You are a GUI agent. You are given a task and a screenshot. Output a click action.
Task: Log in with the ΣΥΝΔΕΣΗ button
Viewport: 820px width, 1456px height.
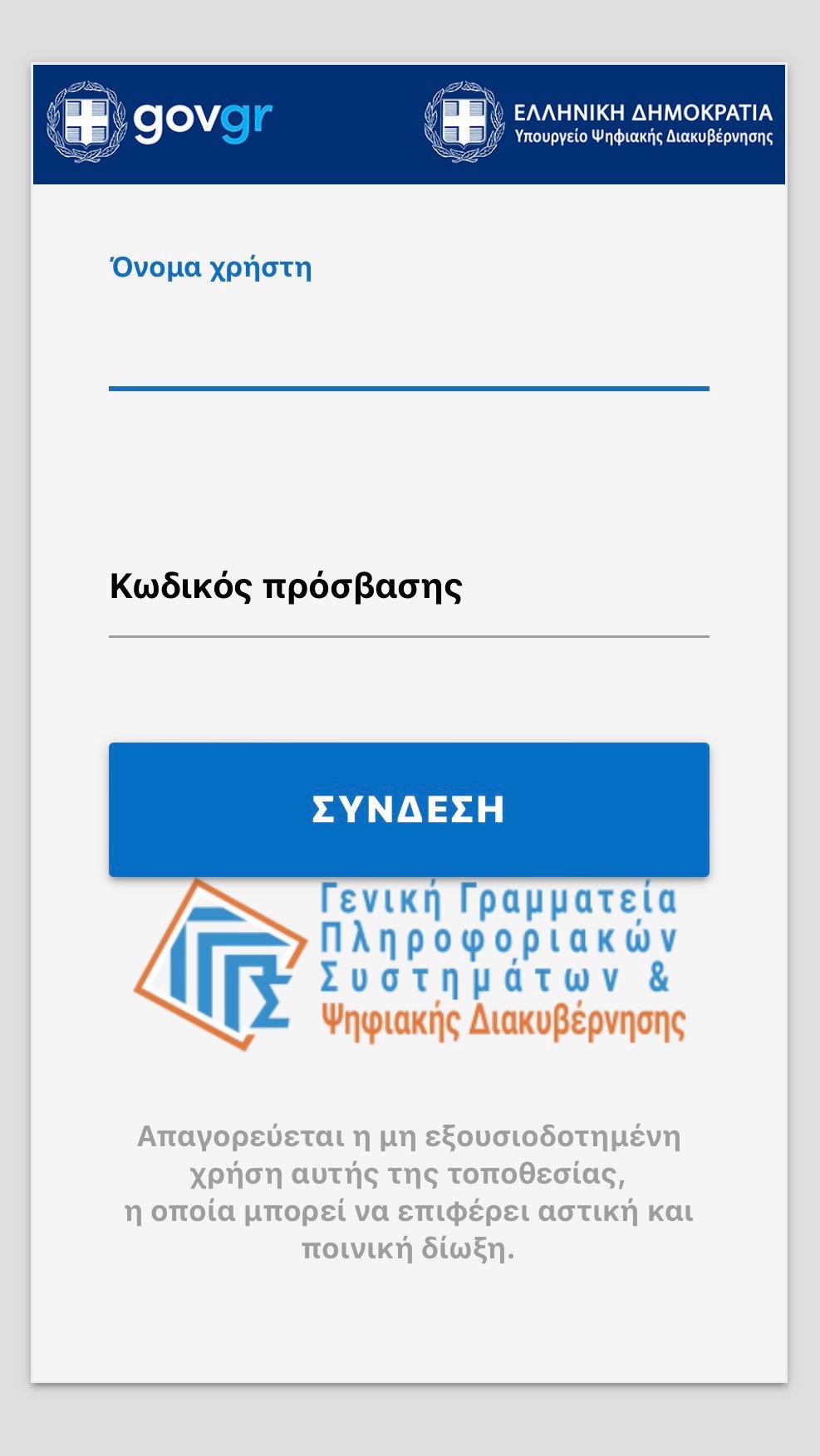(409, 809)
